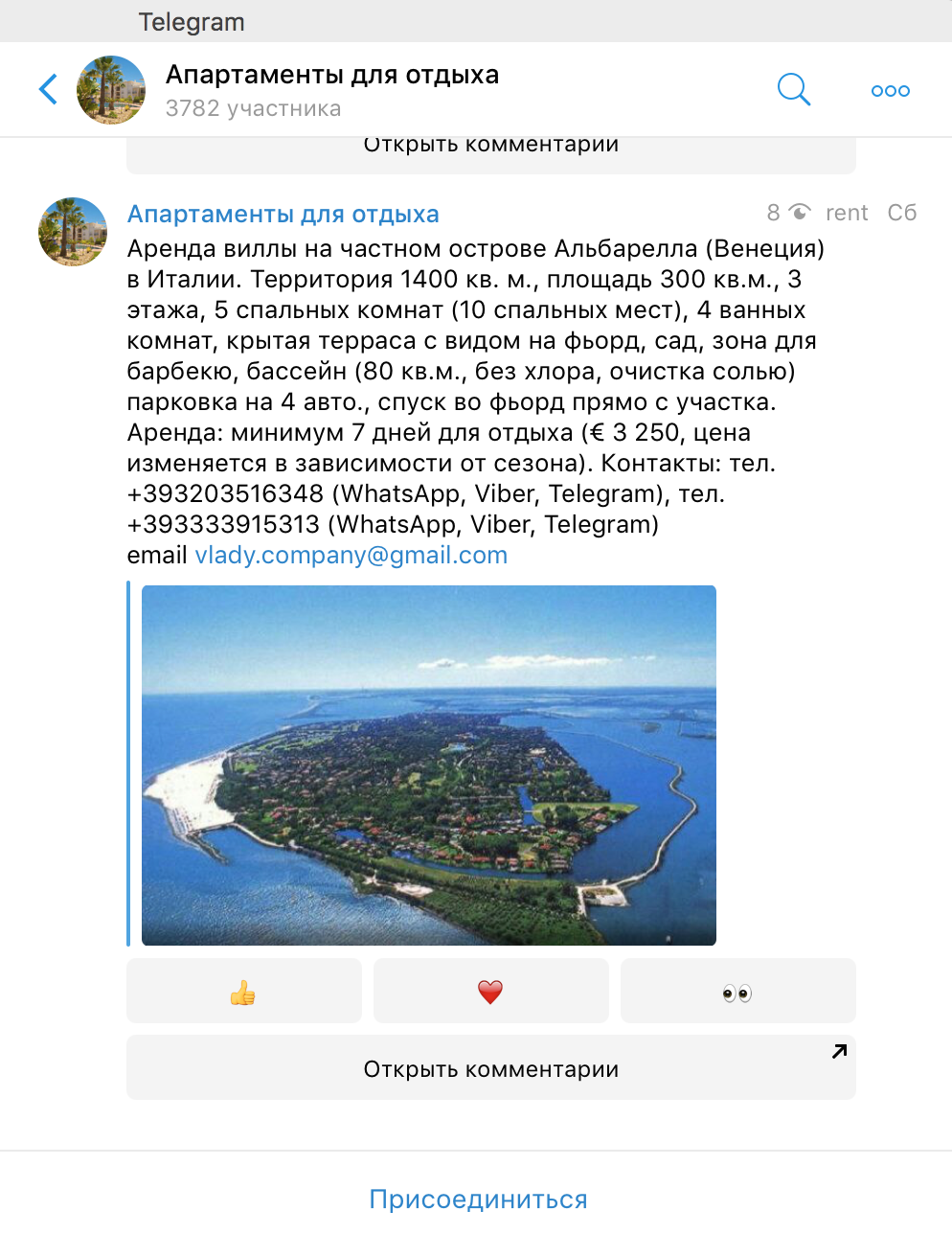This screenshot has width=952, height=1234.
Task: Open channel info via the title
Action: (331, 75)
